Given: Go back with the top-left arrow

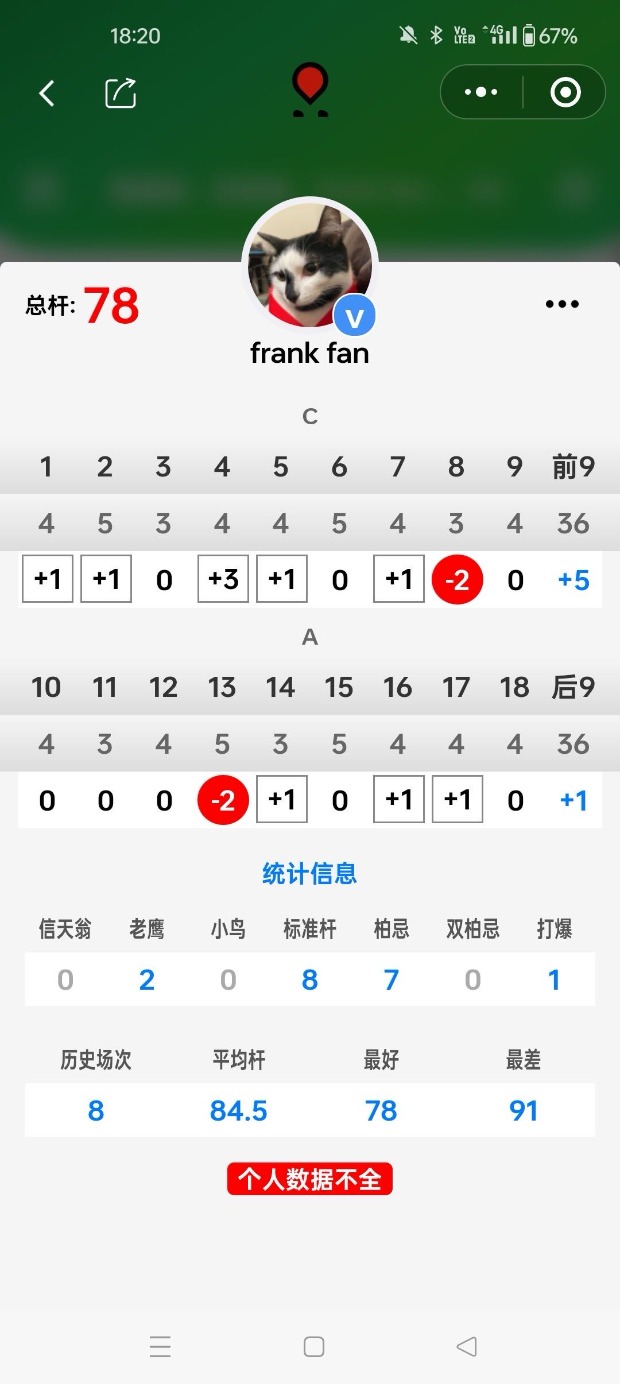Looking at the screenshot, I should [x=46, y=93].
